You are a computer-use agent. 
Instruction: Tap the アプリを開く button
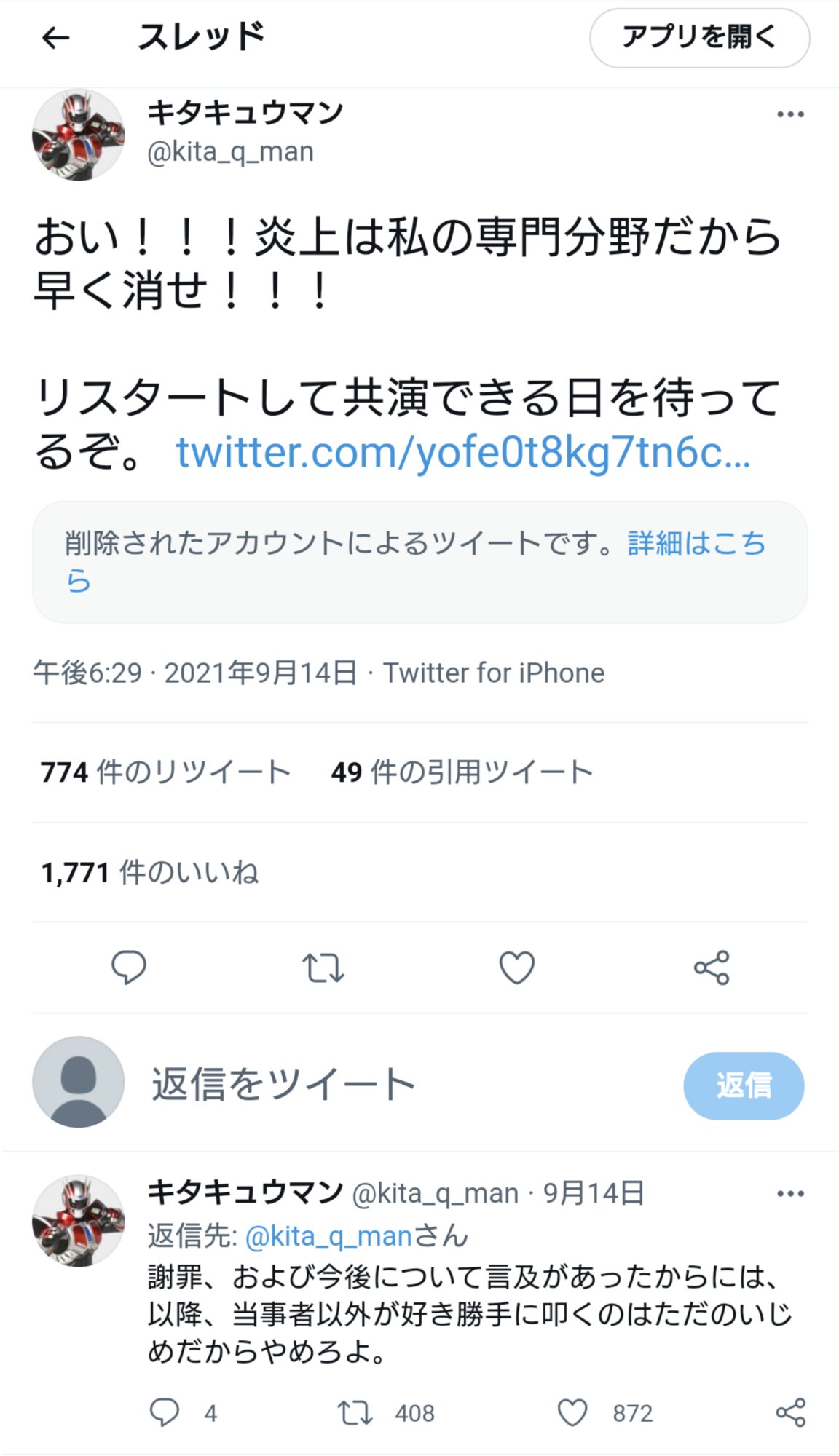699,38
